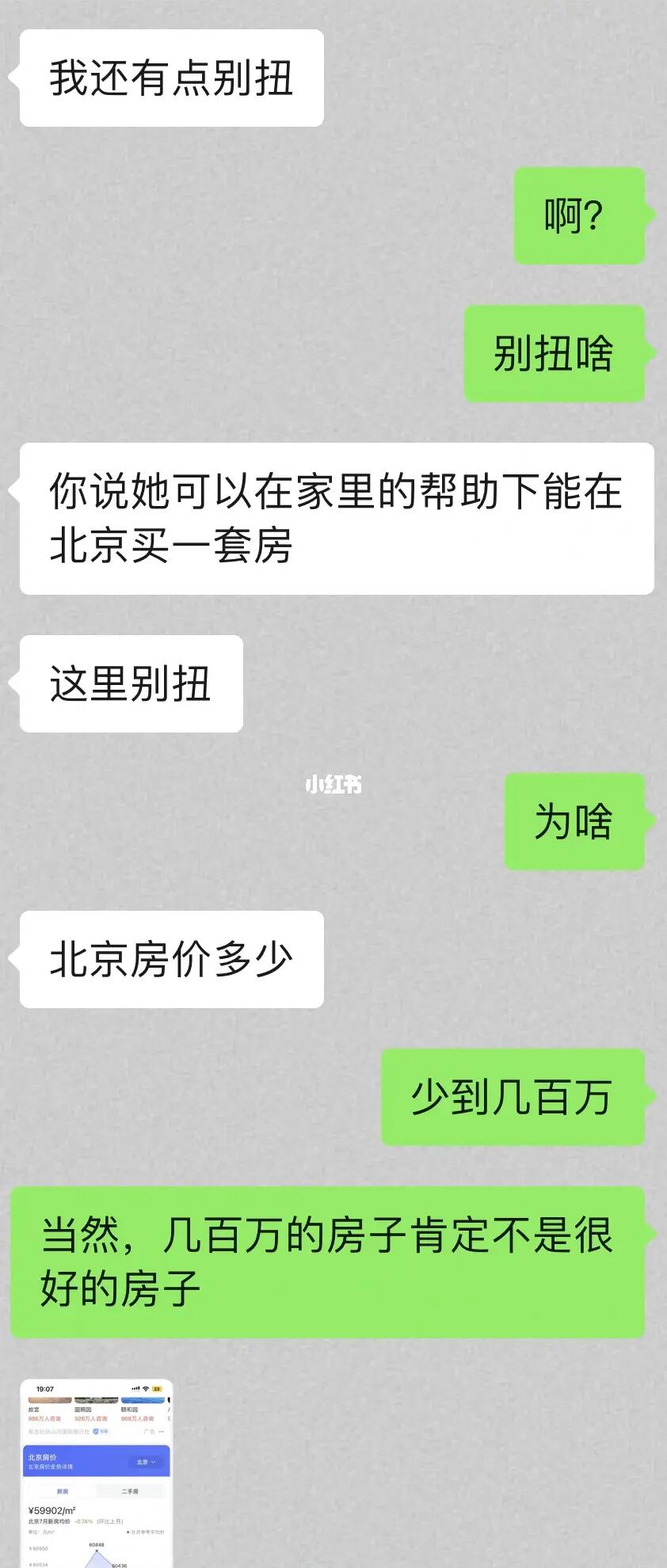Select the 新房 tab
The height and width of the screenshot is (1568, 667).
(x=62, y=1491)
